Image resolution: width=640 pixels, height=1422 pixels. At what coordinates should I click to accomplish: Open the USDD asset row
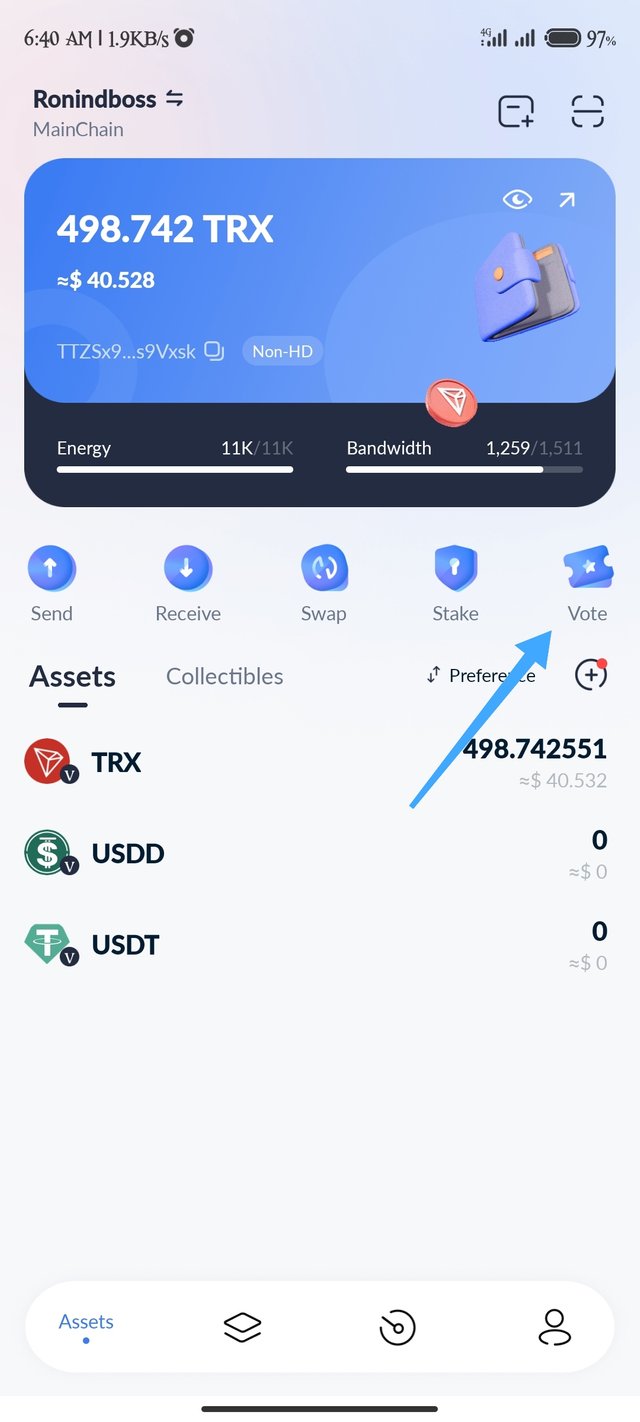click(x=320, y=854)
